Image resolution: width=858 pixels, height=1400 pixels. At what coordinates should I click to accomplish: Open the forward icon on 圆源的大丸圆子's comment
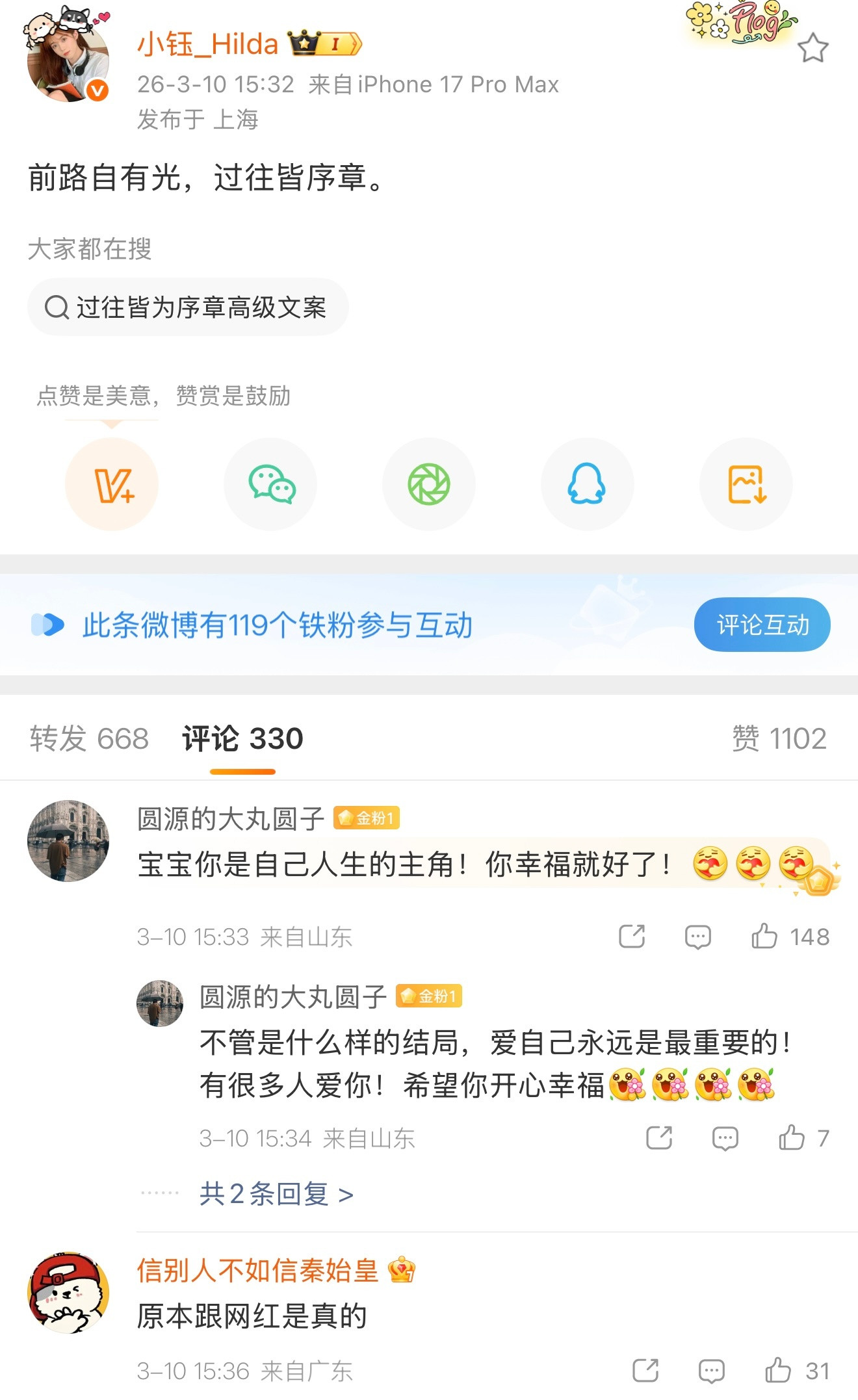click(632, 937)
